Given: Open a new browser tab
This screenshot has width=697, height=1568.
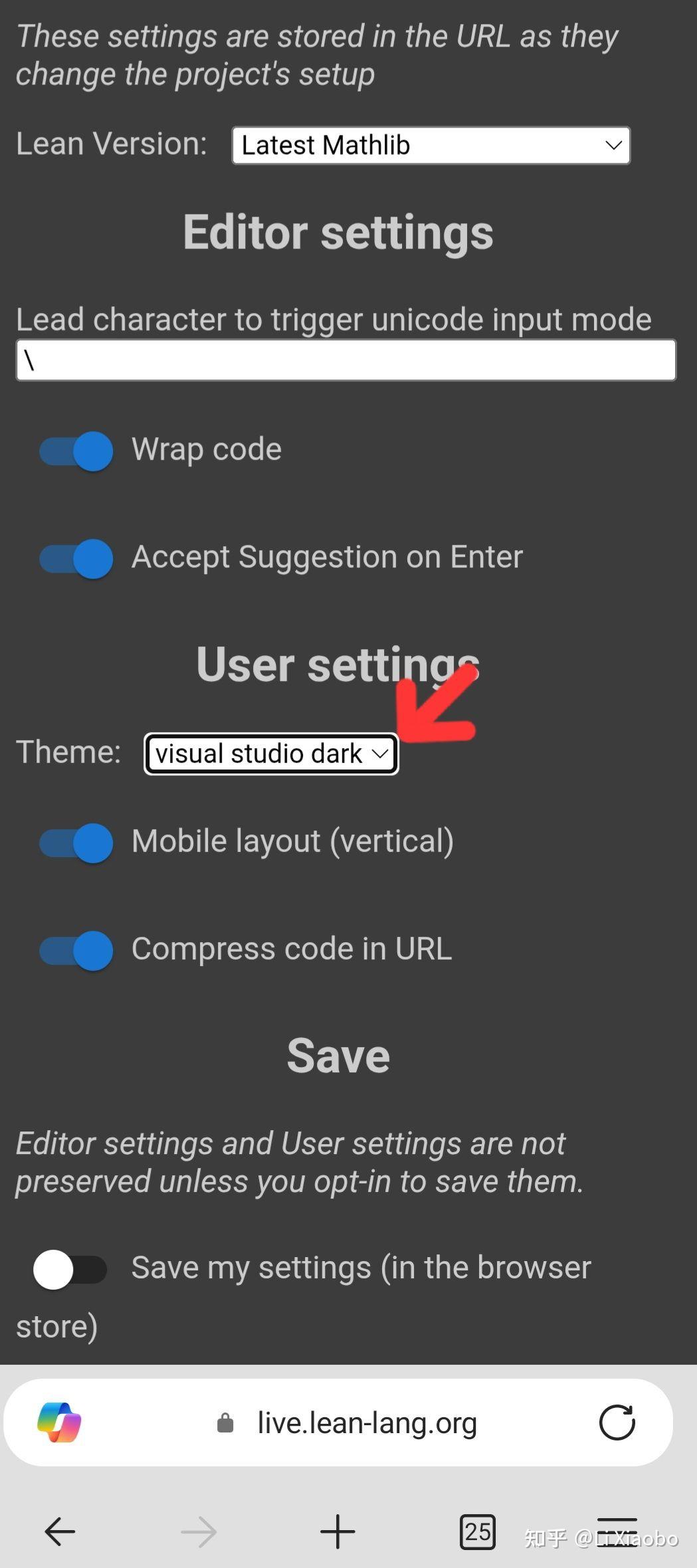Looking at the screenshot, I should (x=338, y=1531).
